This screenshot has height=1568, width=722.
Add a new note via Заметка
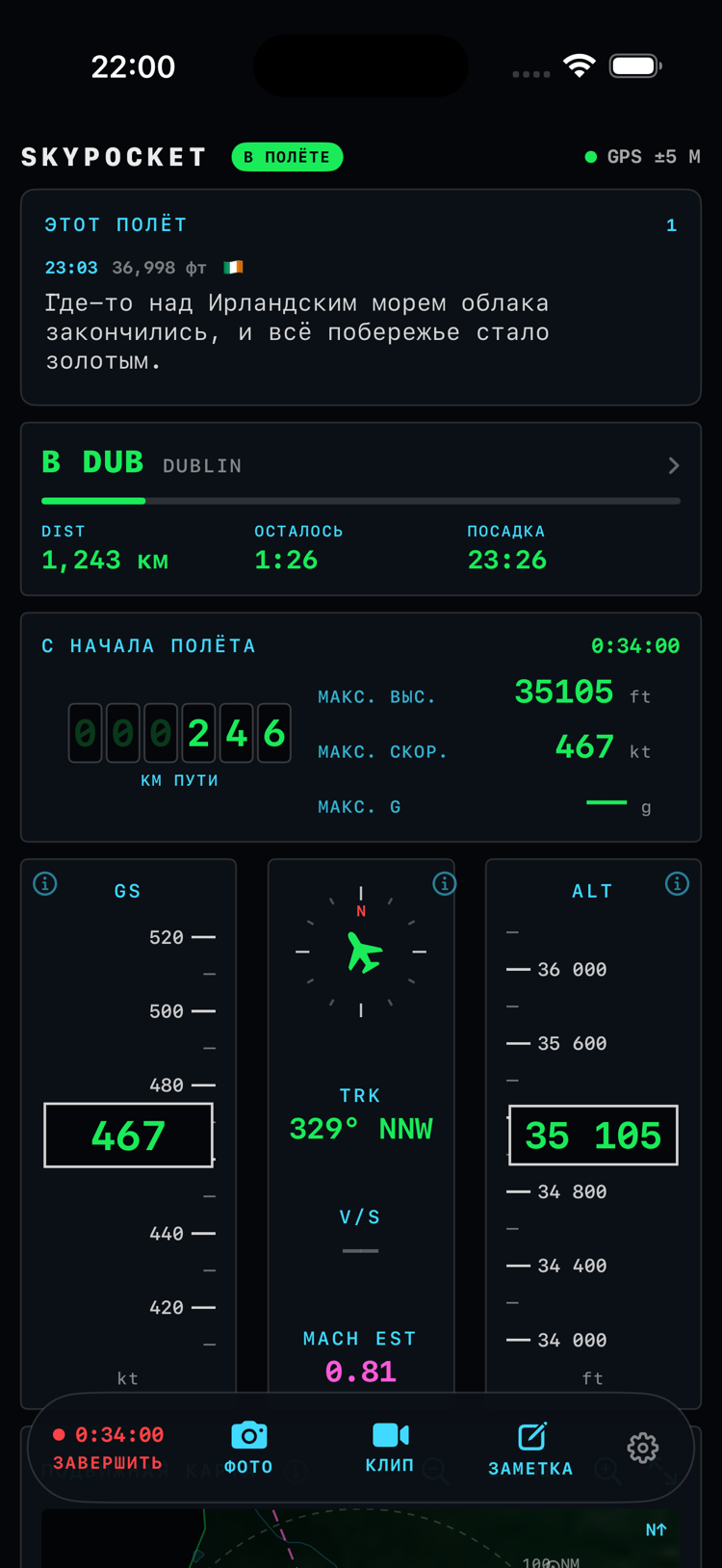530,1449
